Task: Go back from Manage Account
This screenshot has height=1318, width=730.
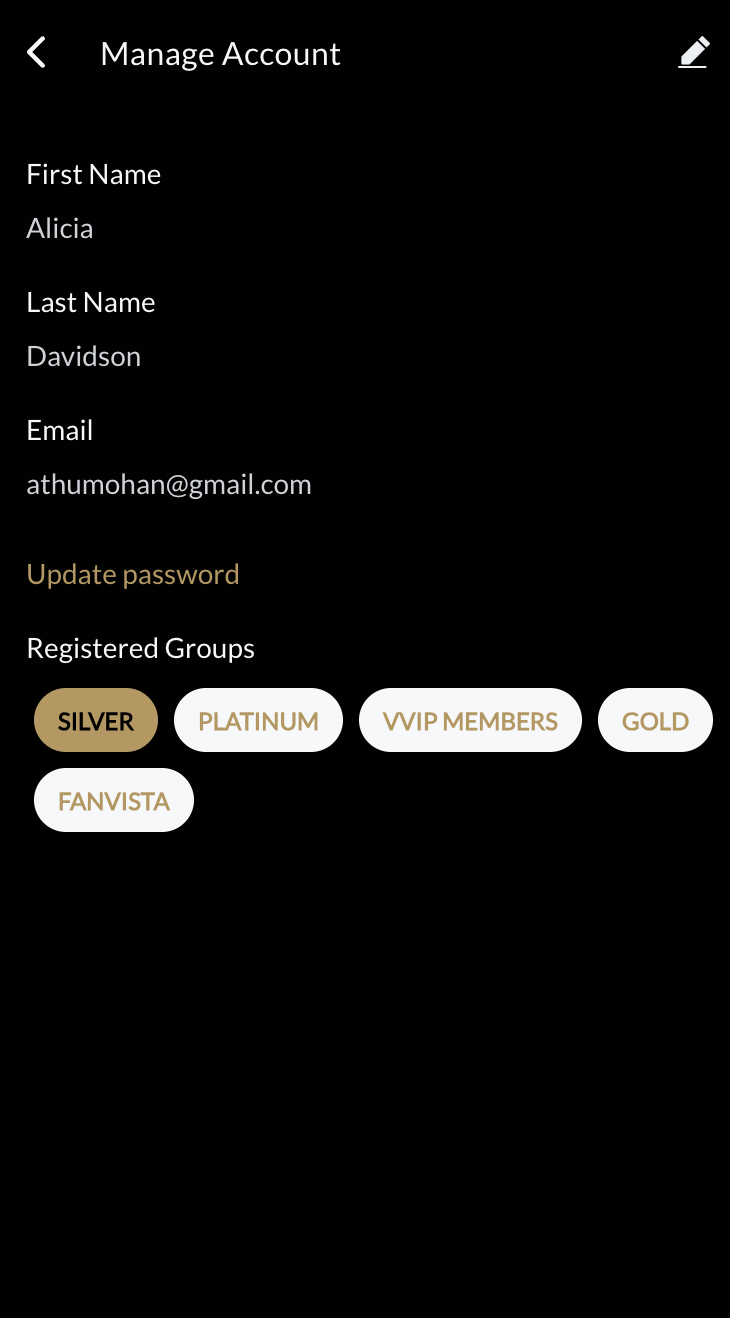Action: (x=37, y=53)
